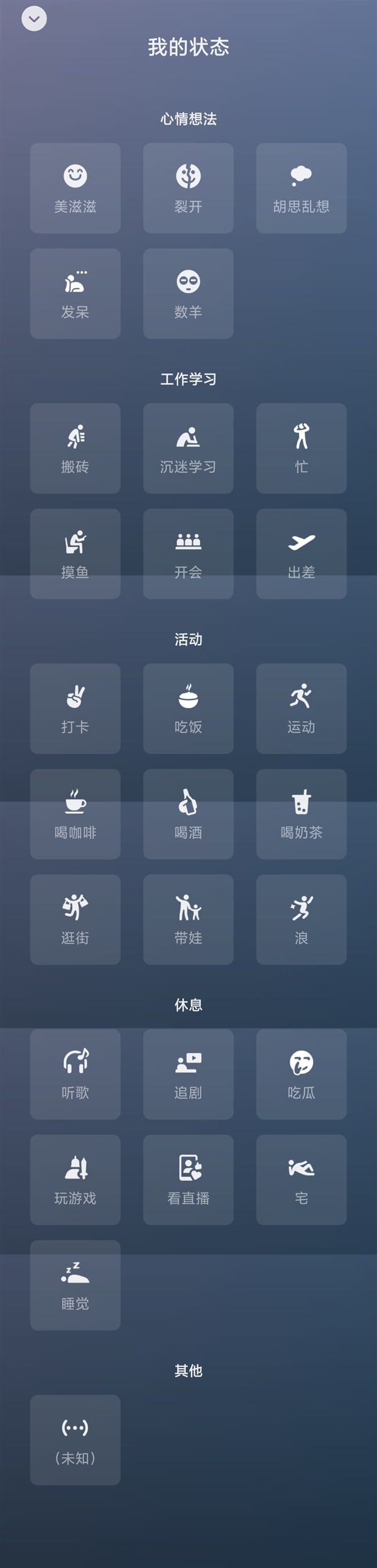Viewport: 377px width, 1568px height.
Task: Select the 数羊 status
Action: click(188, 294)
